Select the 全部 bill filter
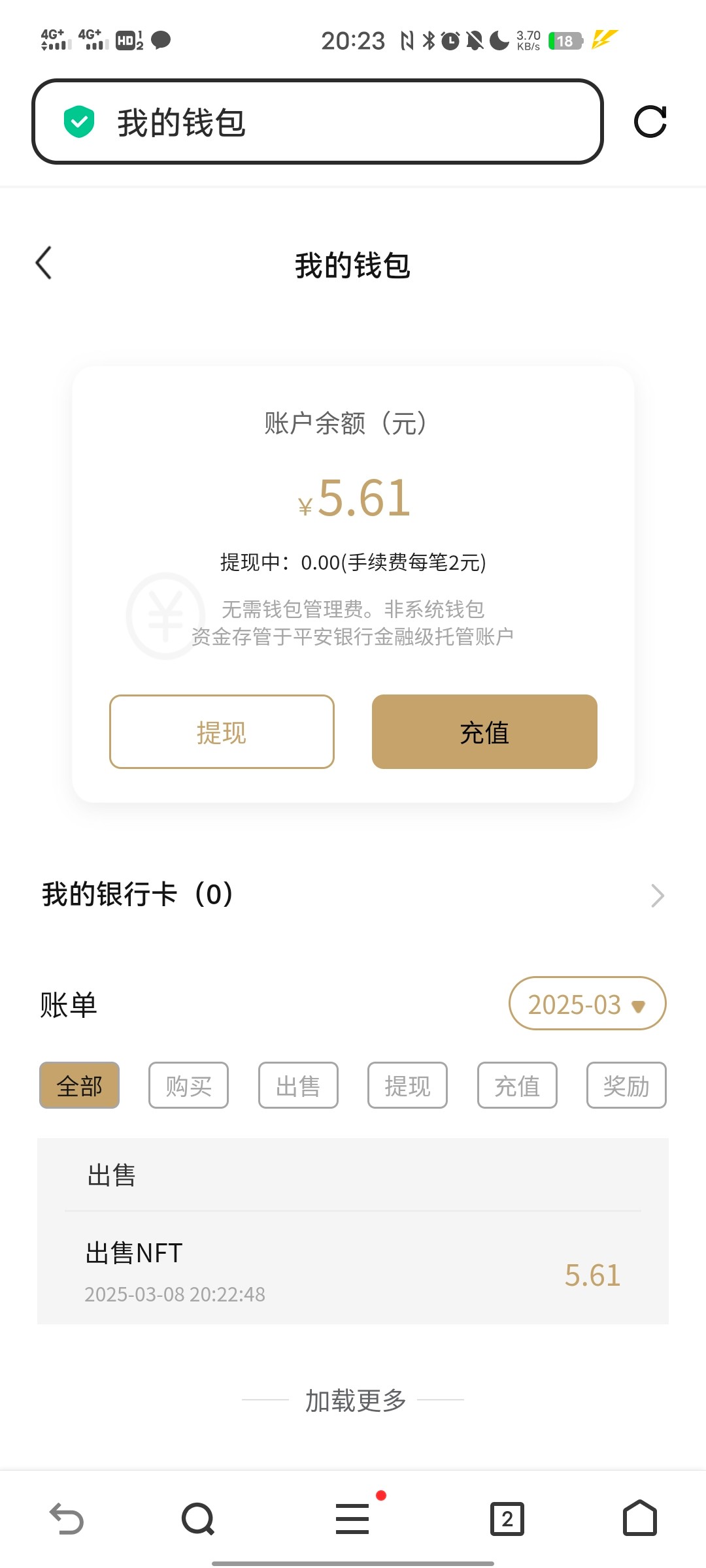 click(x=79, y=1085)
